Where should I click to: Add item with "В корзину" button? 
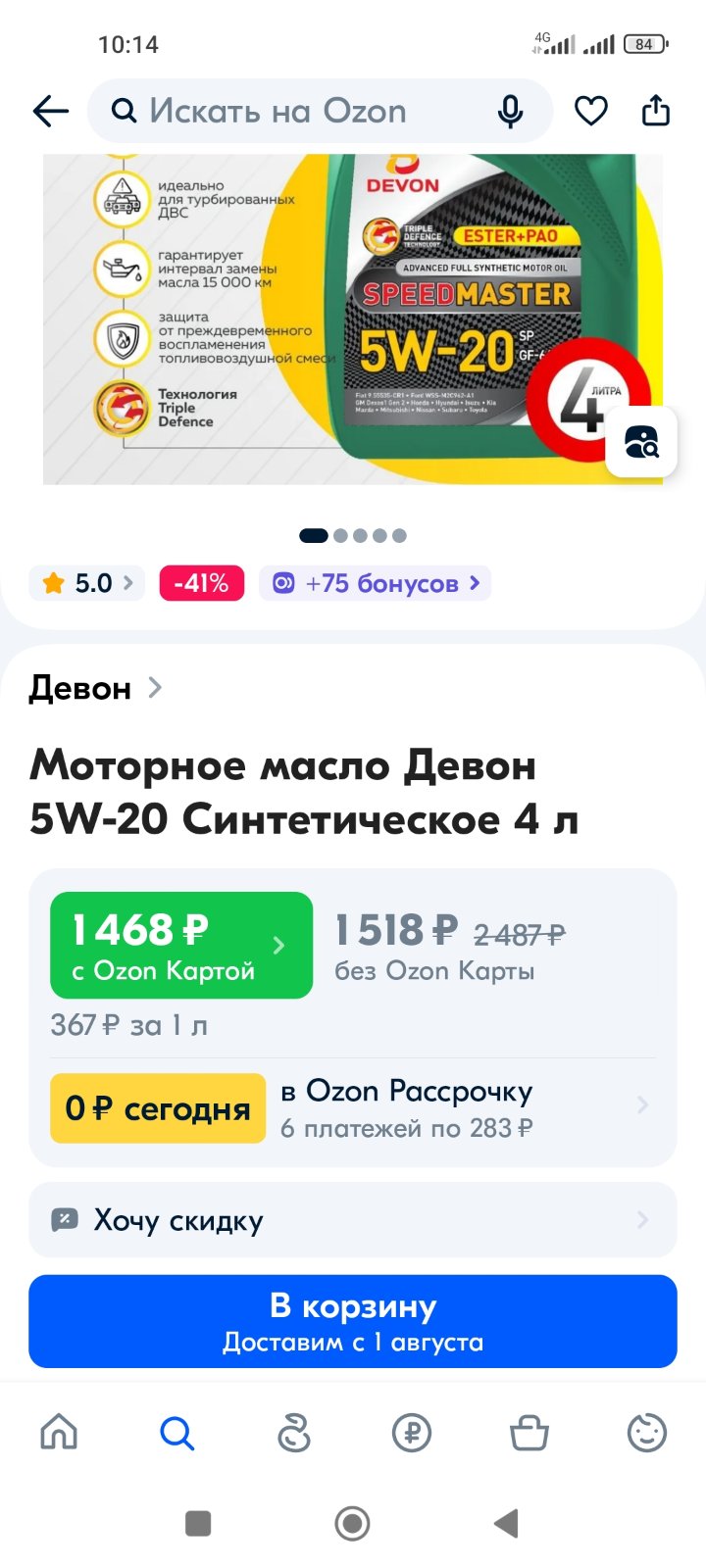[353, 1321]
